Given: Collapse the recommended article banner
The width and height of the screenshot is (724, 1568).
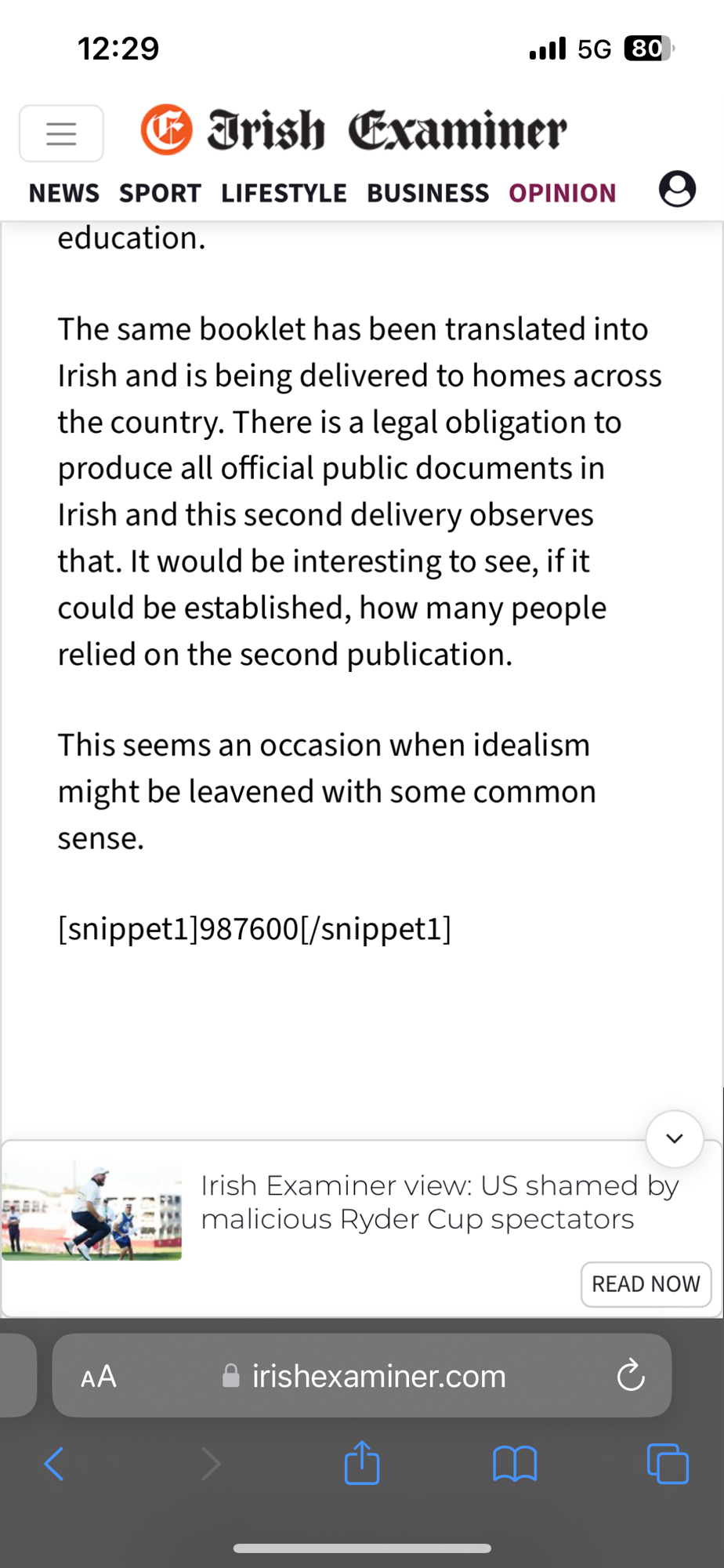Looking at the screenshot, I should click(674, 1138).
